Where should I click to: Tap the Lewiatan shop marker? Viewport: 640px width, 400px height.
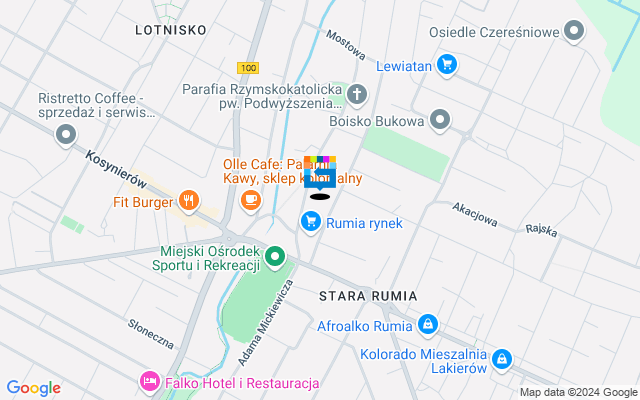click(446, 66)
